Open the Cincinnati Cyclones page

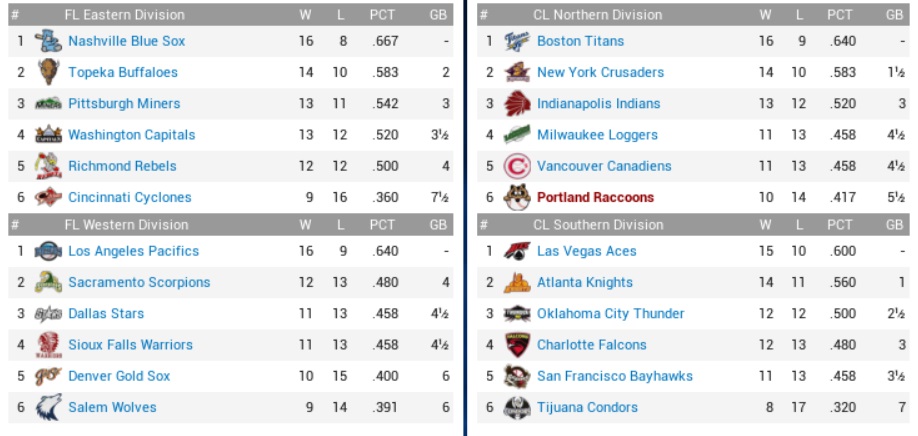pos(129,197)
